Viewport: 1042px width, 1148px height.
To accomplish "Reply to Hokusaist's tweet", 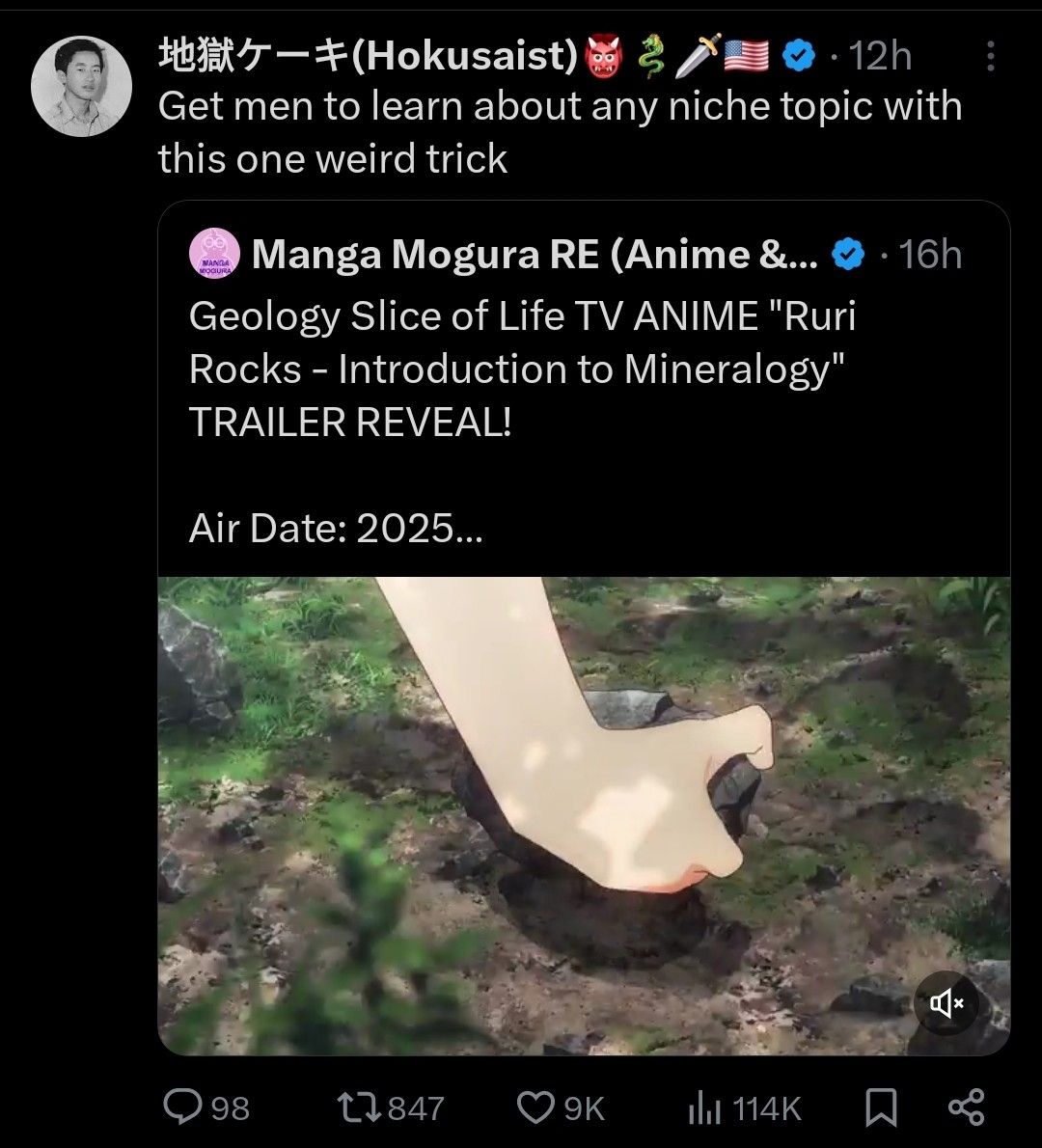I will coord(183,1107).
